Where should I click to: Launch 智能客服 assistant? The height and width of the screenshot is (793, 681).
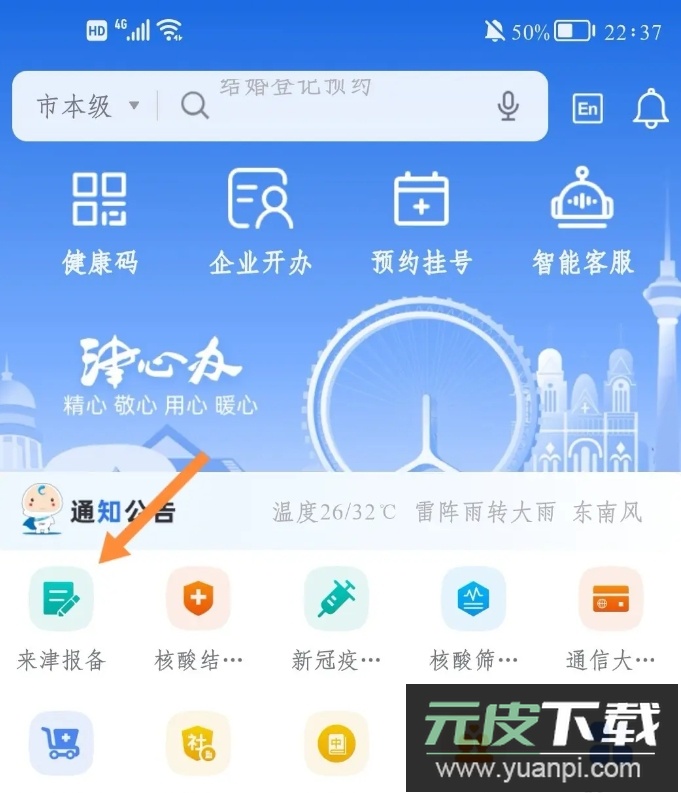582,222
